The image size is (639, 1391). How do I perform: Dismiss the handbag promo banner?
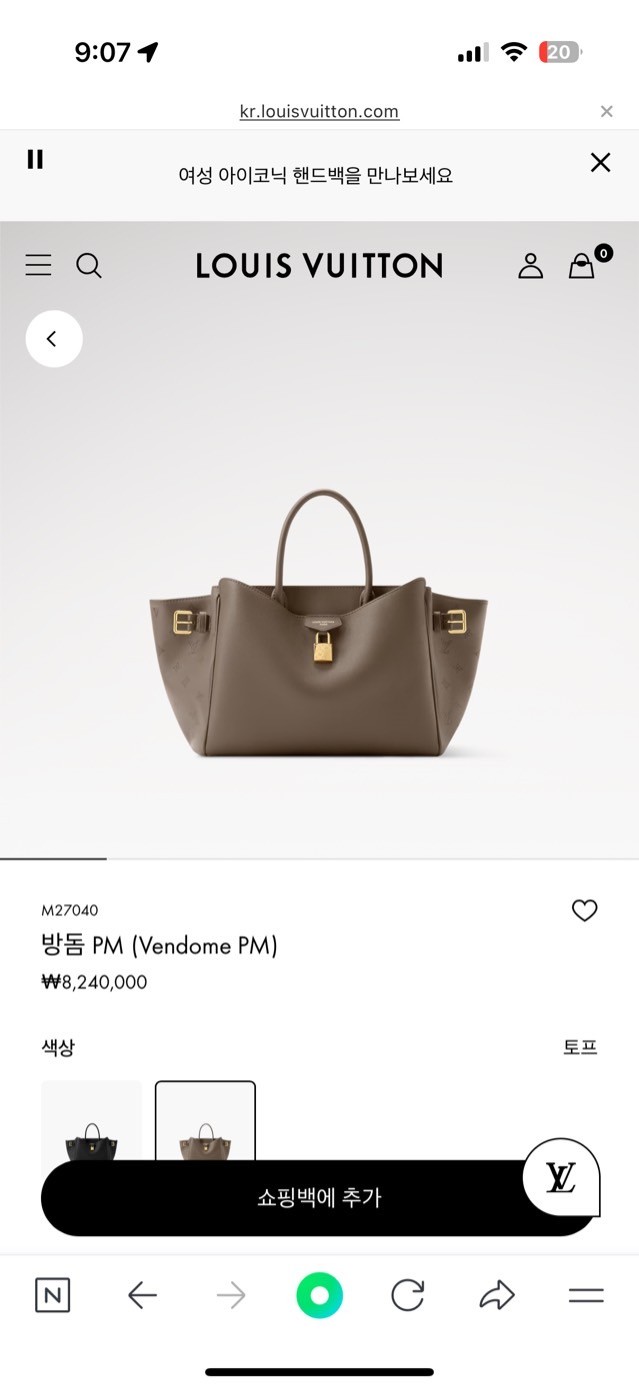(x=600, y=163)
